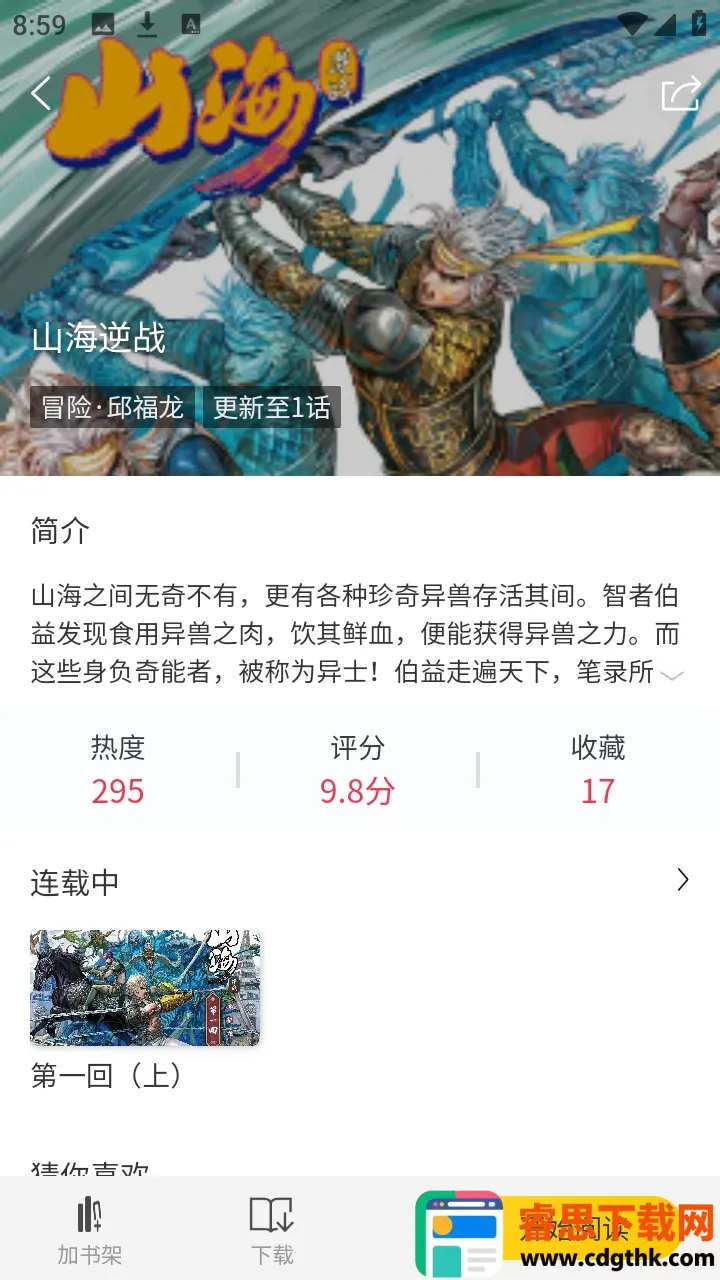Tap 下载 to download chapters
The width and height of the screenshot is (720, 1280).
[271, 1230]
